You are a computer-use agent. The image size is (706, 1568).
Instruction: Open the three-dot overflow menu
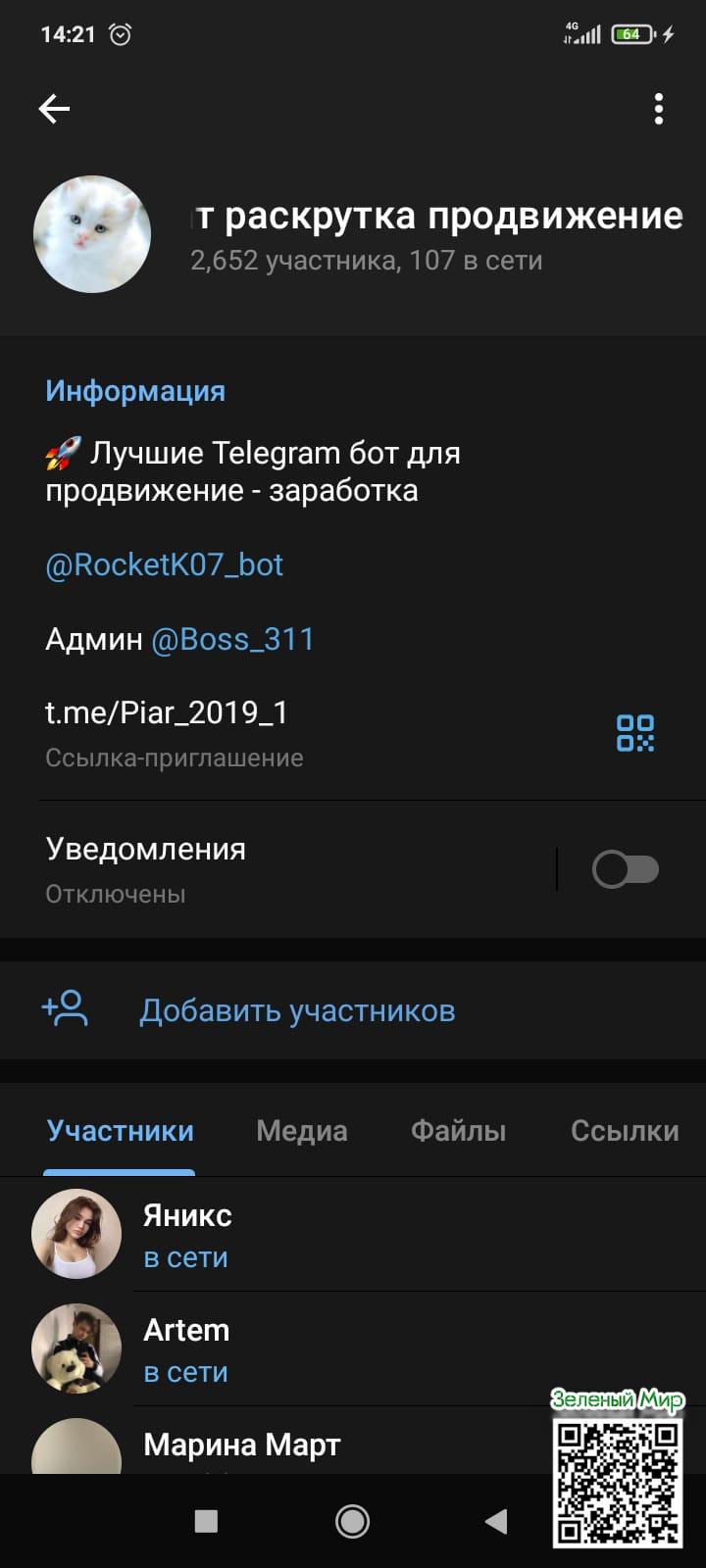tap(658, 109)
